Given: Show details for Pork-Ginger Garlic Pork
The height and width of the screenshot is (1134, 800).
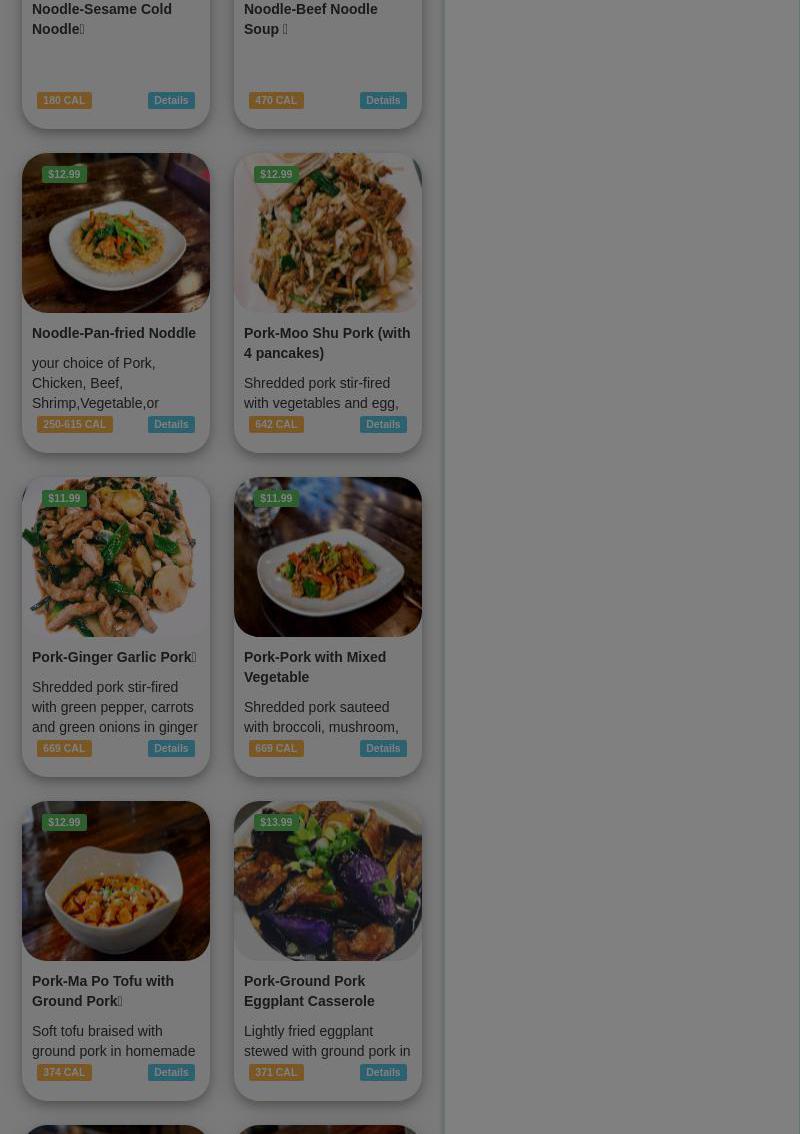Looking at the screenshot, I should click(171, 748).
